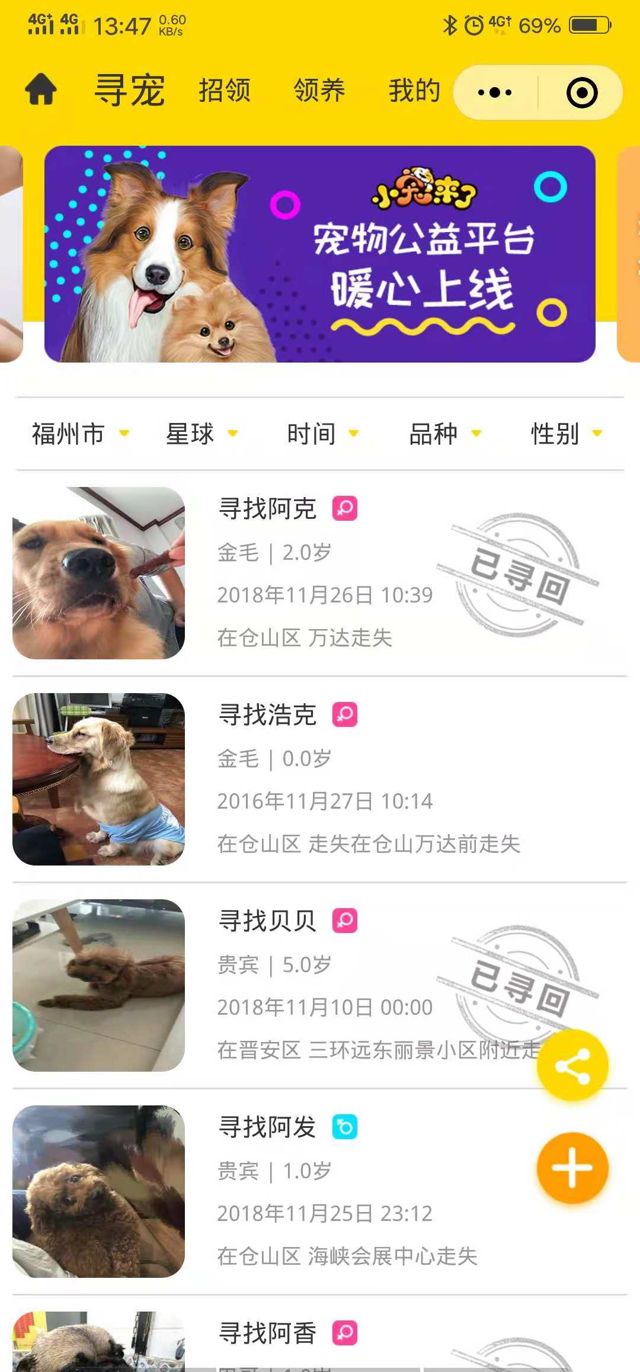Go to the home icon
This screenshot has height=1372, width=640.
coord(41,91)
